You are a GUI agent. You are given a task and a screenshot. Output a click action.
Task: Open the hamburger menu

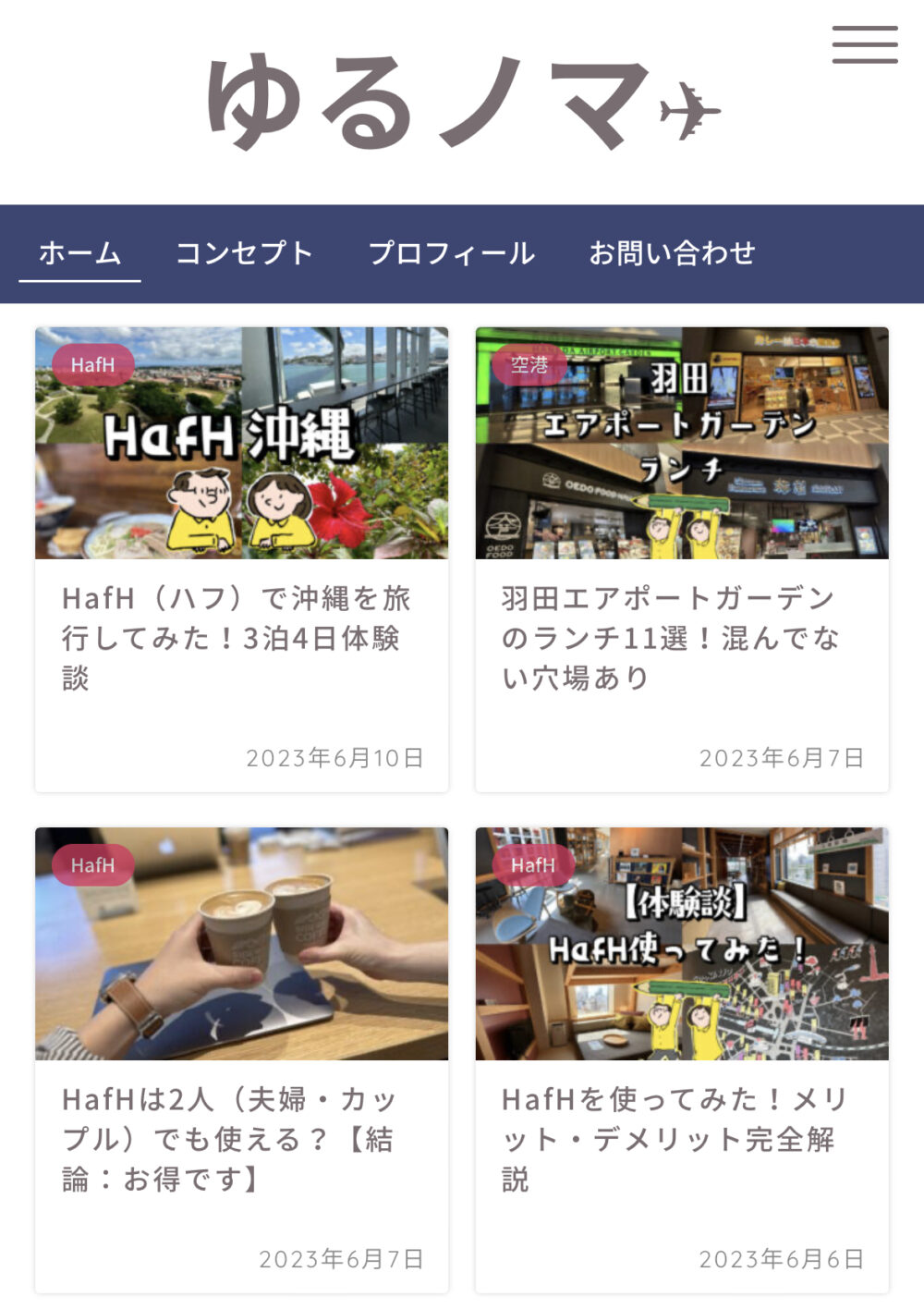pos(864,44)
